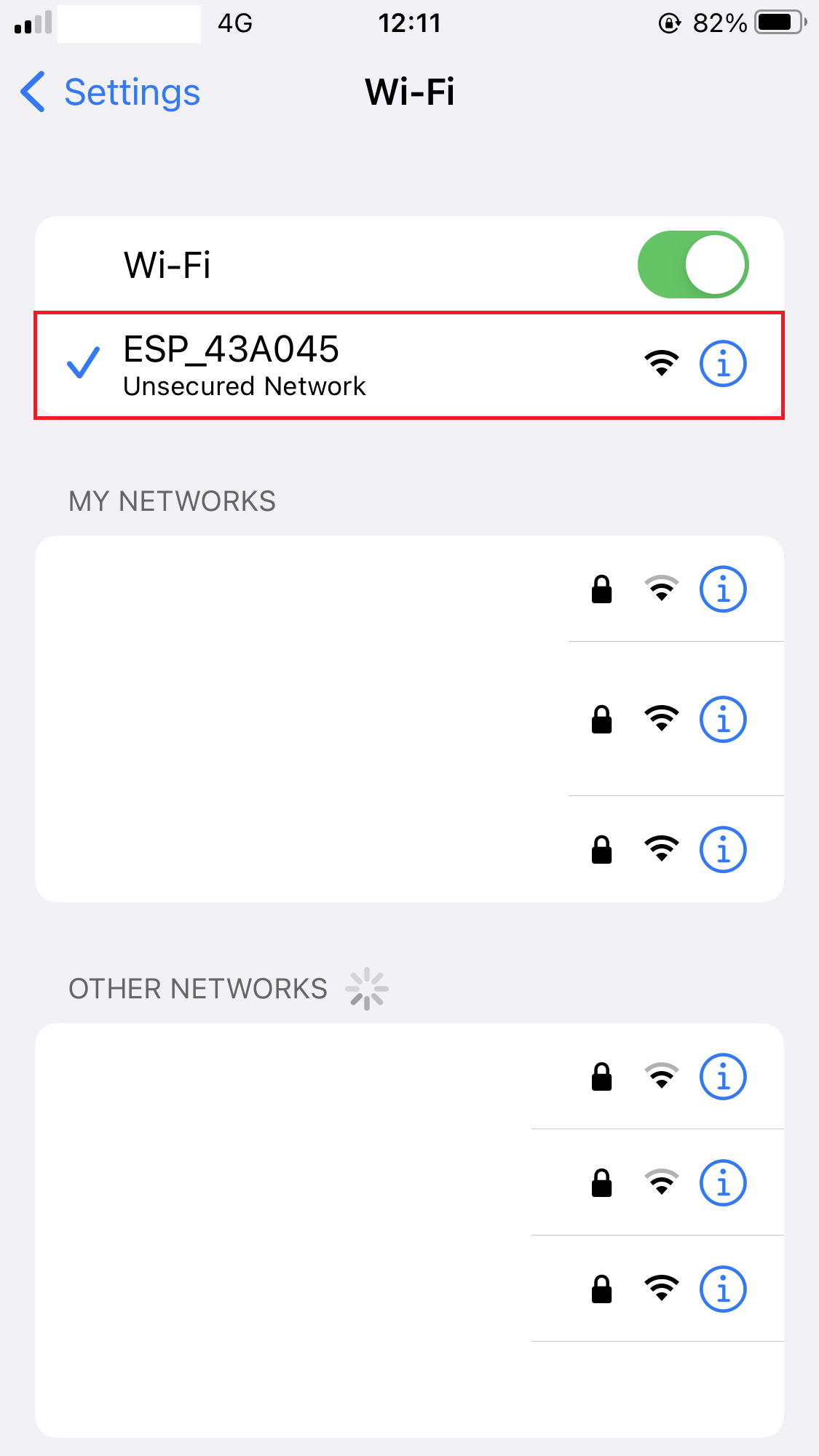Tap the info icon of first My Networks entry
This screenshot has width=819, height=1456.
(723, 589)
